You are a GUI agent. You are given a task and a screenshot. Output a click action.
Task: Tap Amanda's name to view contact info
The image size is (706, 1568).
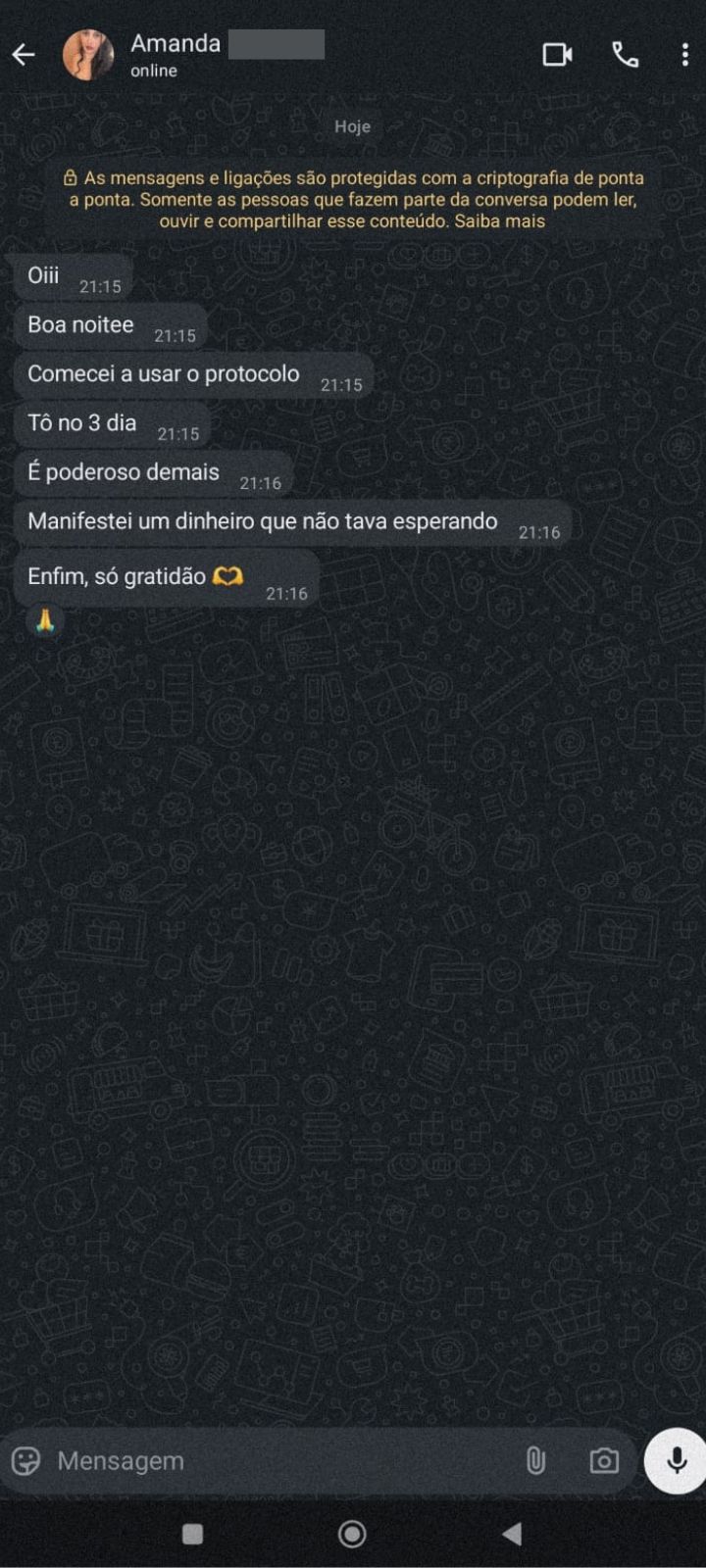click(176, 43)
